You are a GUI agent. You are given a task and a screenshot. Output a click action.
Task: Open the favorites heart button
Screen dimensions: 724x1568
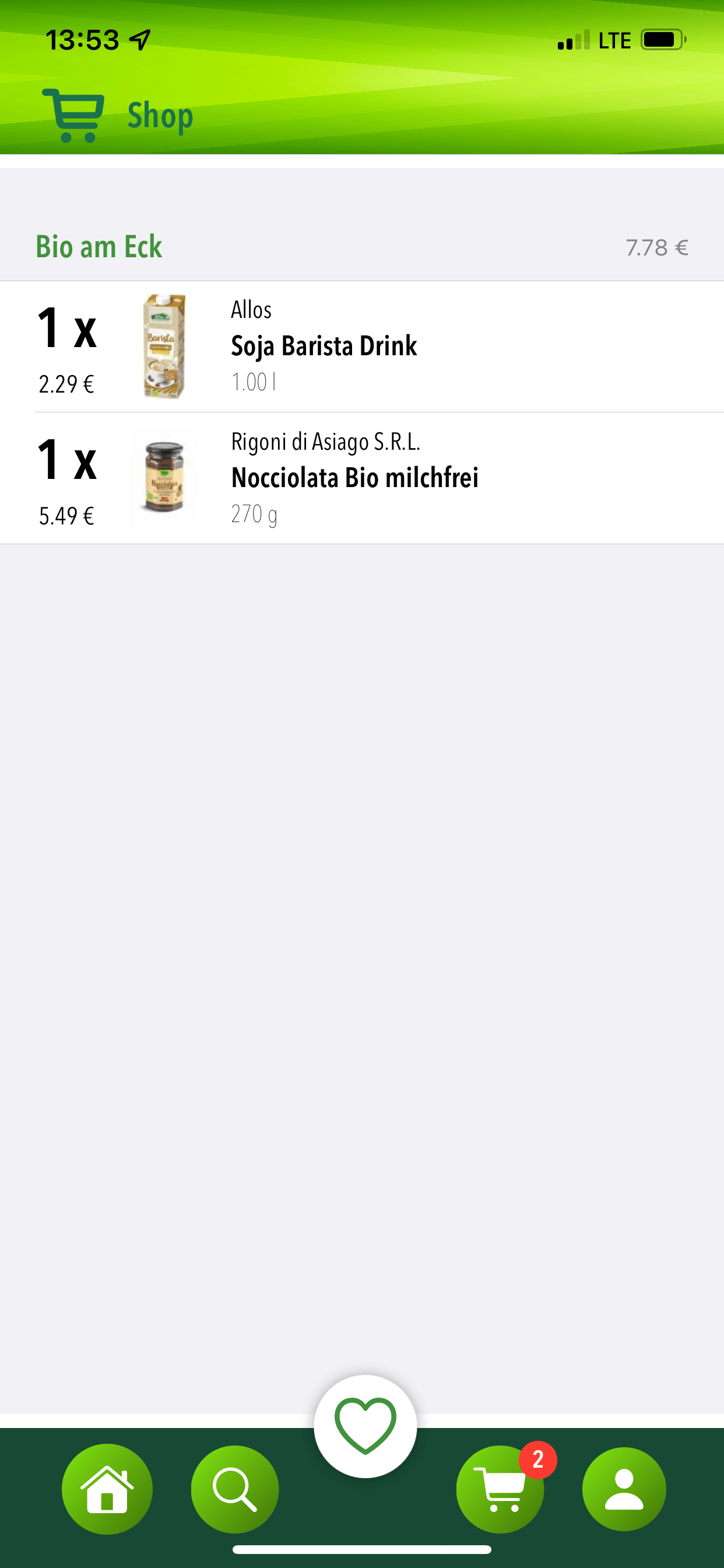[365, 1426]
